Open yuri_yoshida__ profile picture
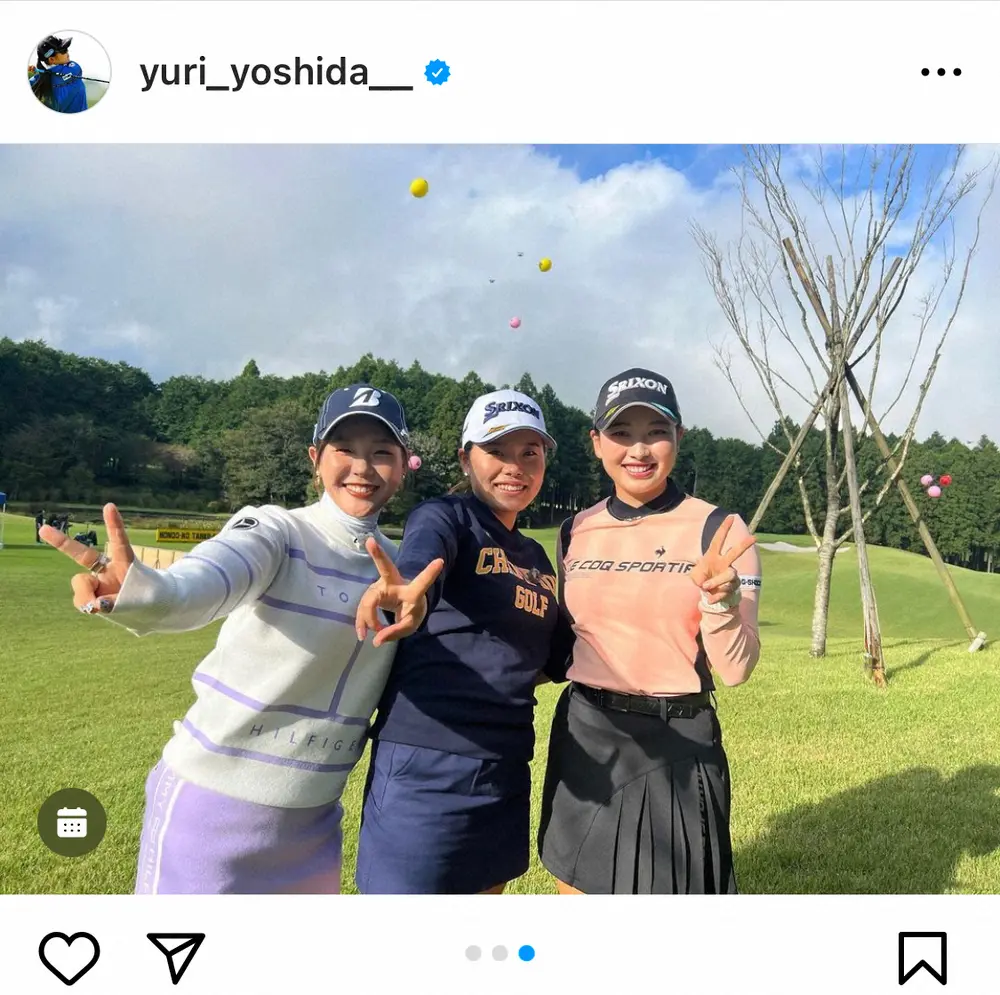This screenshot has height=995, width=1000. tap(69, 72)
